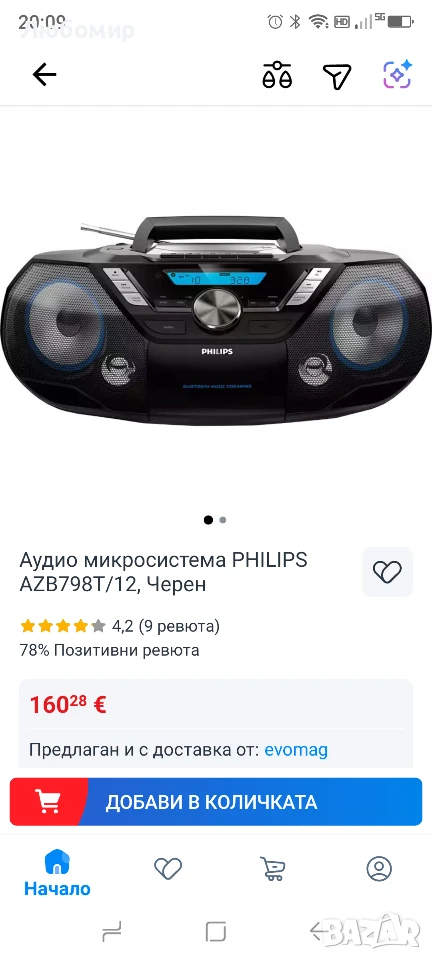The height and width of the screenshot is (960, 432).
Task: Open the account profile tab
Action: point(379,868)
